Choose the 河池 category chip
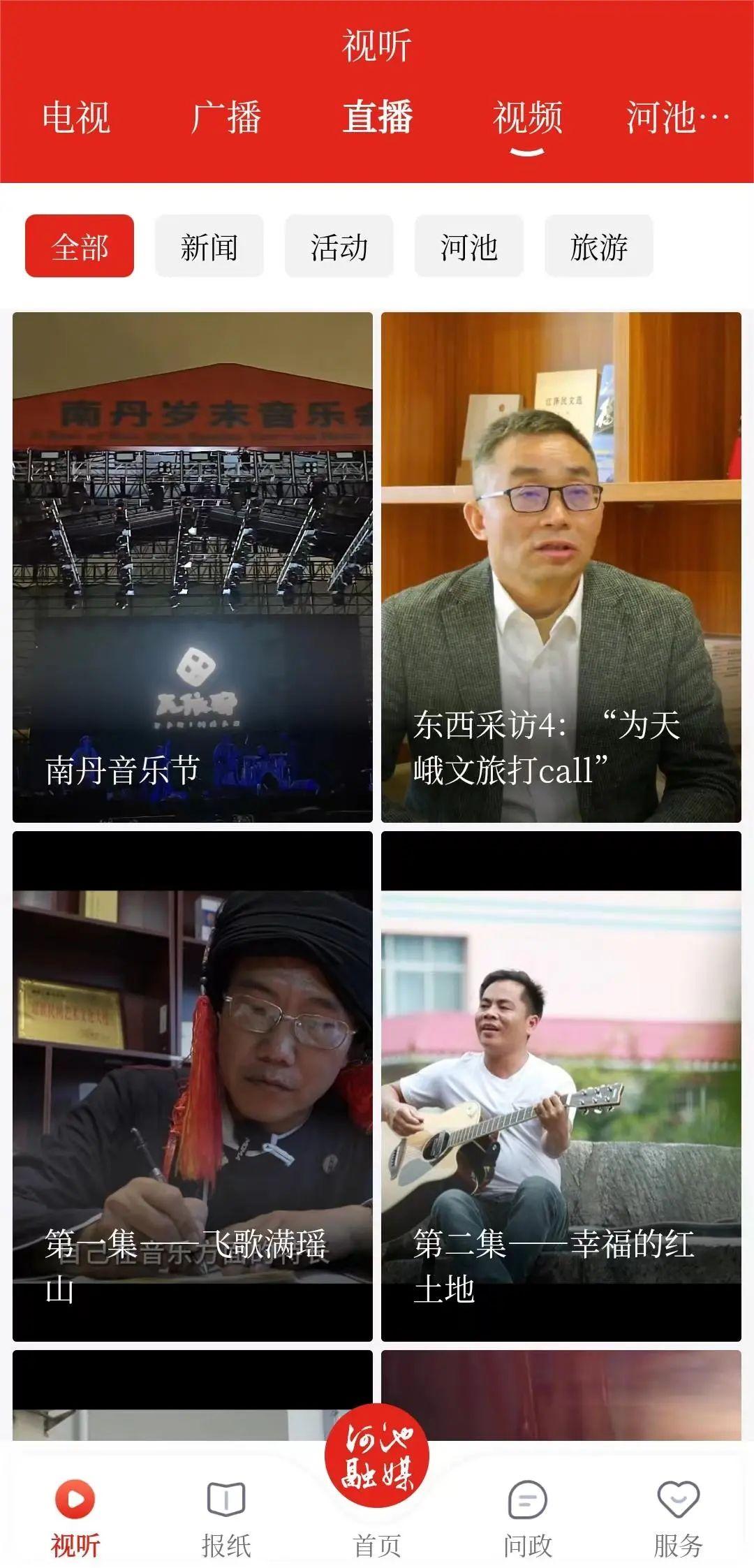The image size is (754, 1568). pyautogui.click(x=469, y=247)
